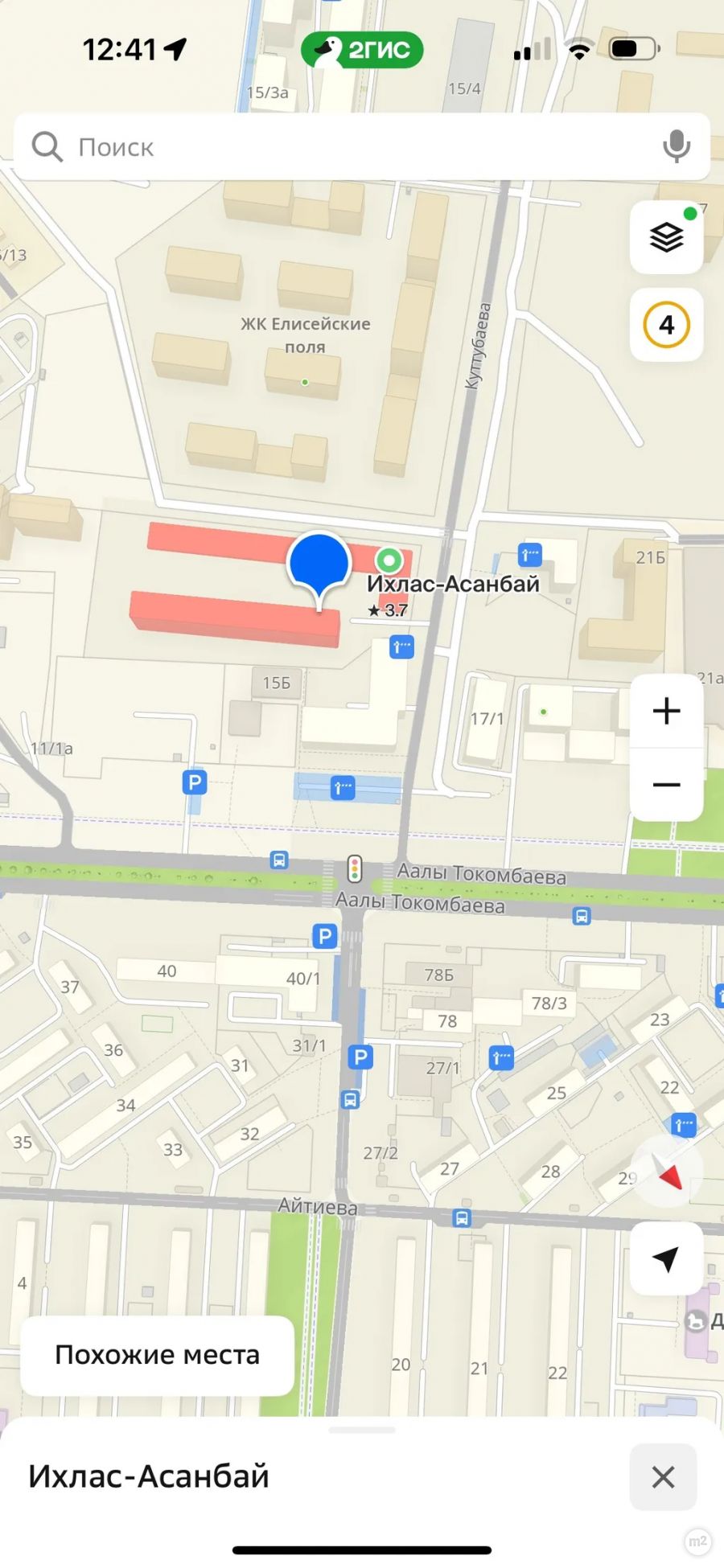724x1568 pixels.
Task: Close the Ихлас-Асанбай card
Action: click(x=663, y=1476)
